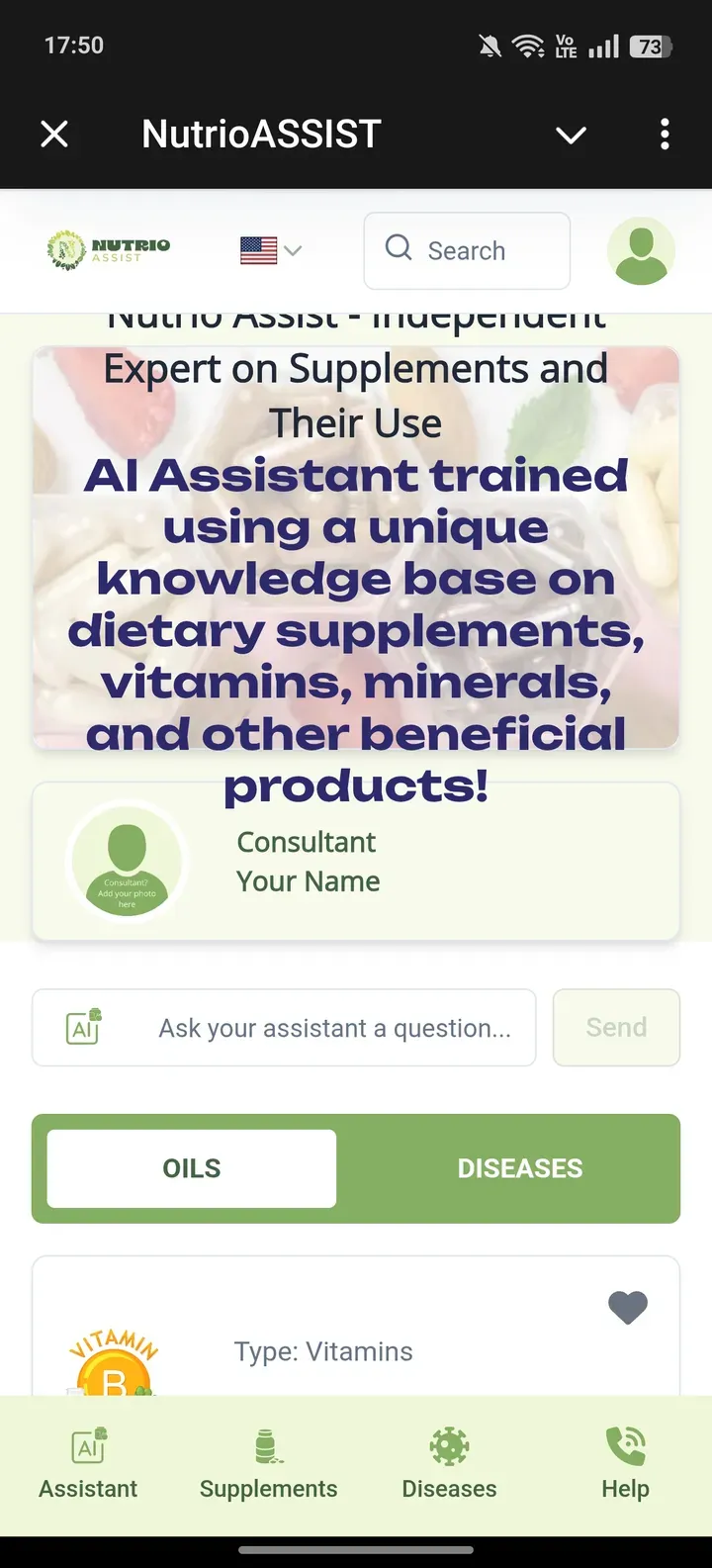The image size is (712, 1568).
Task: Open your profile via the avatar icon
Action: coord(641,250)
